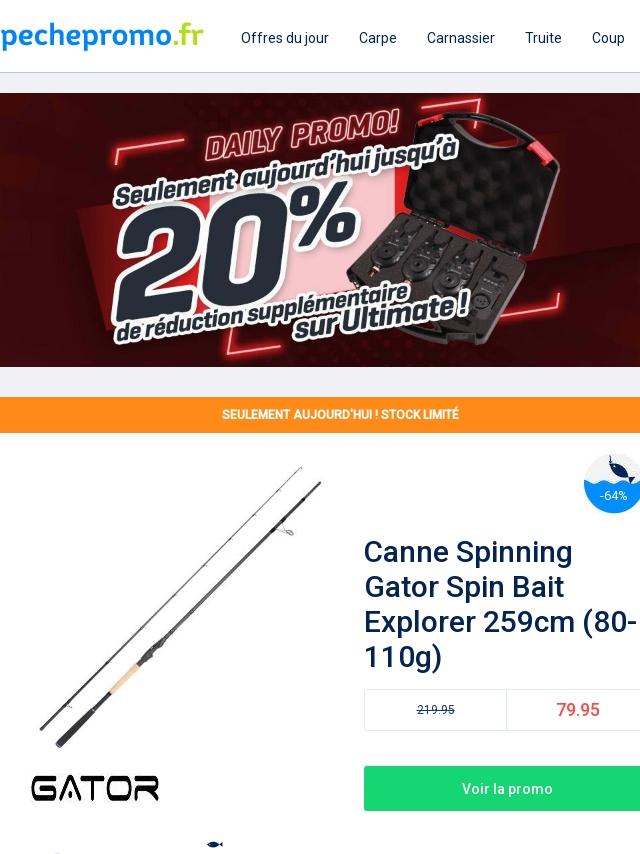This screenshot has height=854, width=640.
Task: Open the pechepromo.fr home logo
Action: pos(102,37)
